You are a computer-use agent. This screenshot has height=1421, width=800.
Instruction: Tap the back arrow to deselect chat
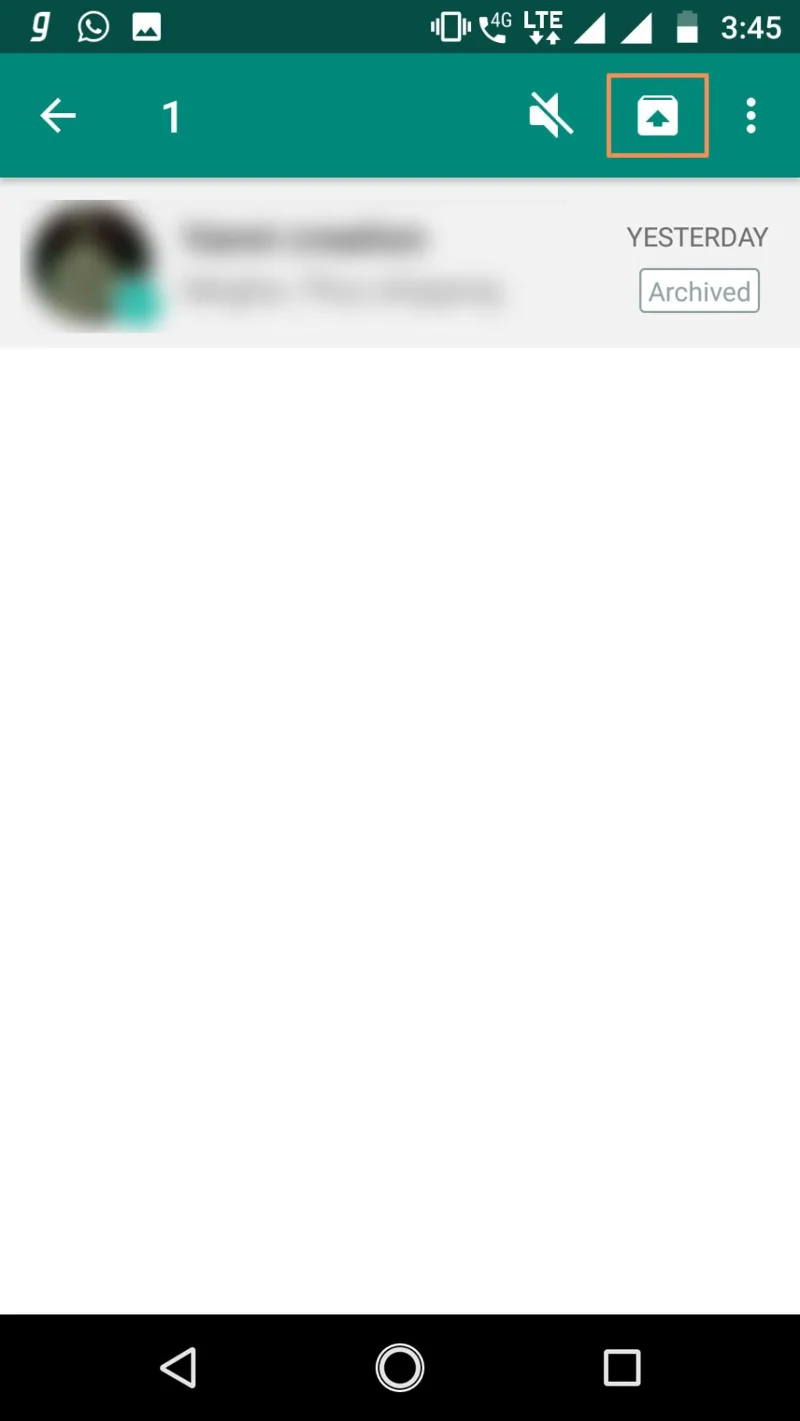click(57, 115)
